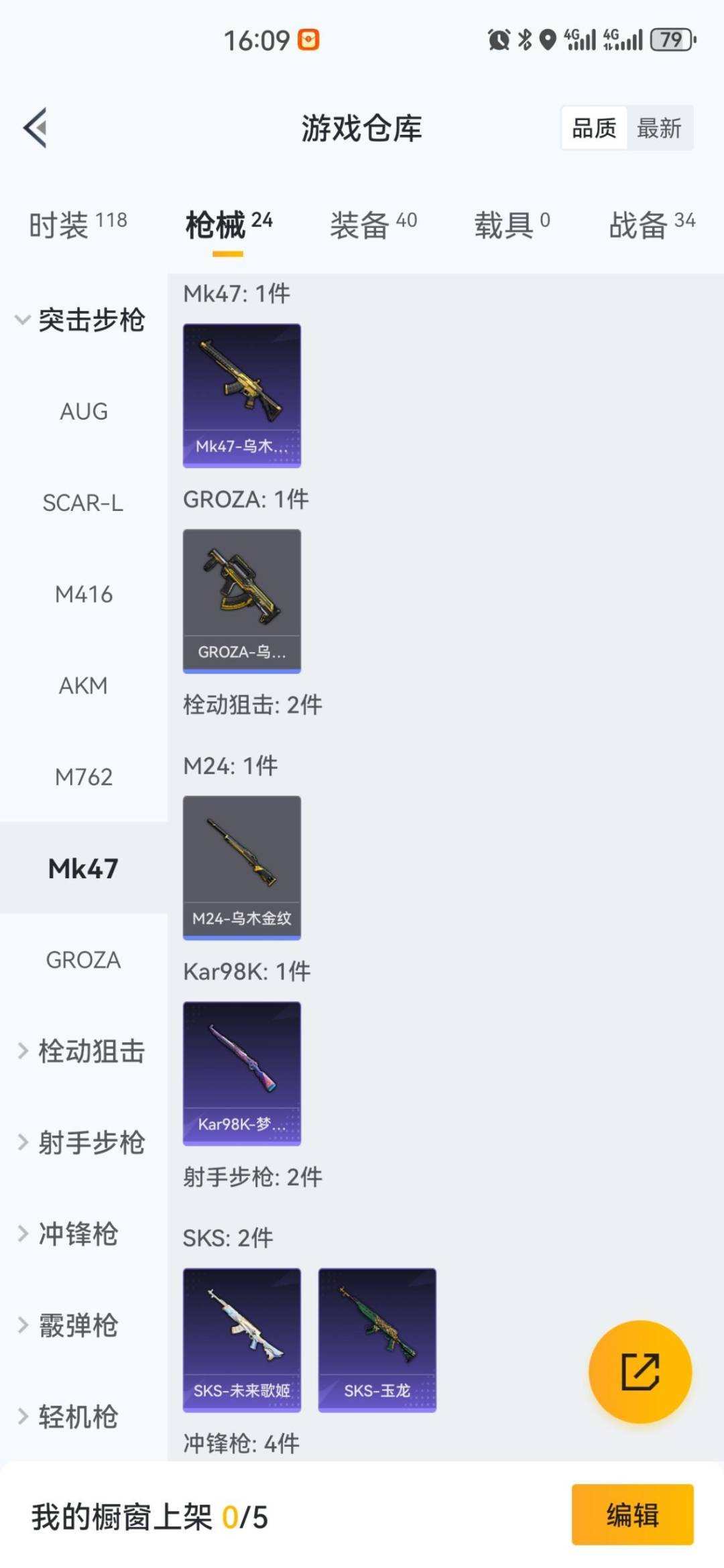View the M24-乌木金纹 sniper skin
Image resolution: width=724 pixels, height=1568 pixels.
241,865
